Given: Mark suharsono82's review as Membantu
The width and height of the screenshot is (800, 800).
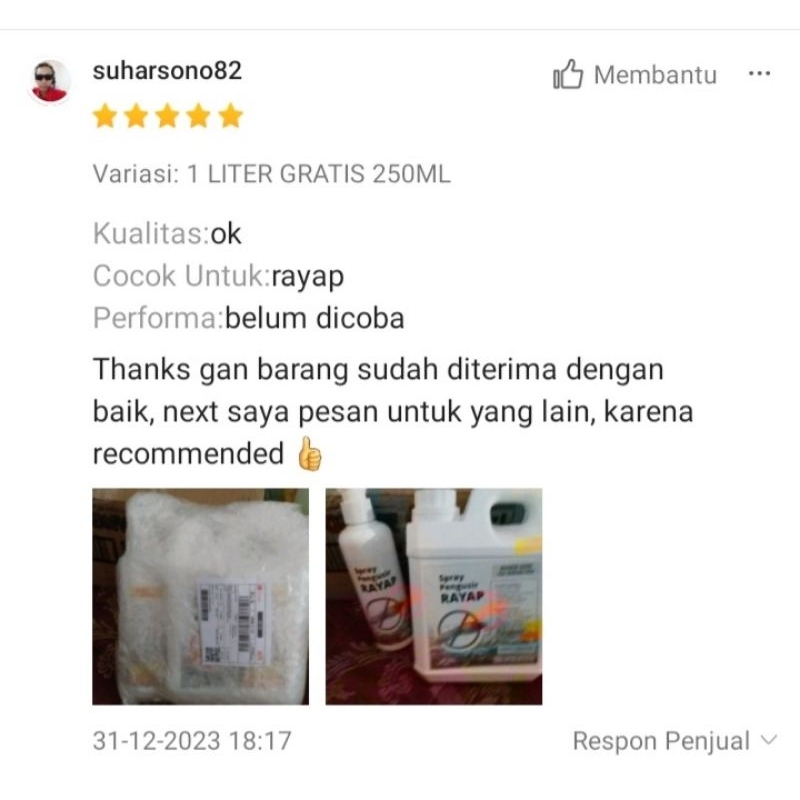Looking at the screenshot, I should pos(634,75).
